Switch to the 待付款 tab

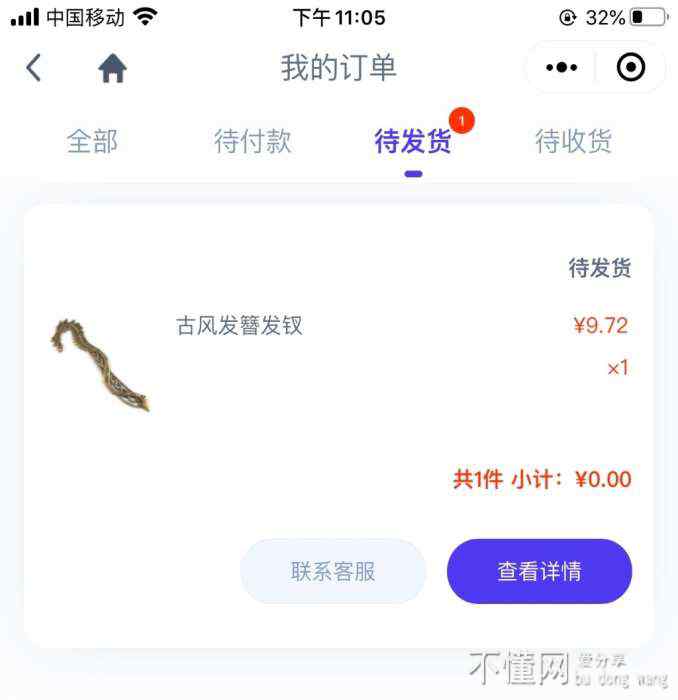(x=252, y=142)
